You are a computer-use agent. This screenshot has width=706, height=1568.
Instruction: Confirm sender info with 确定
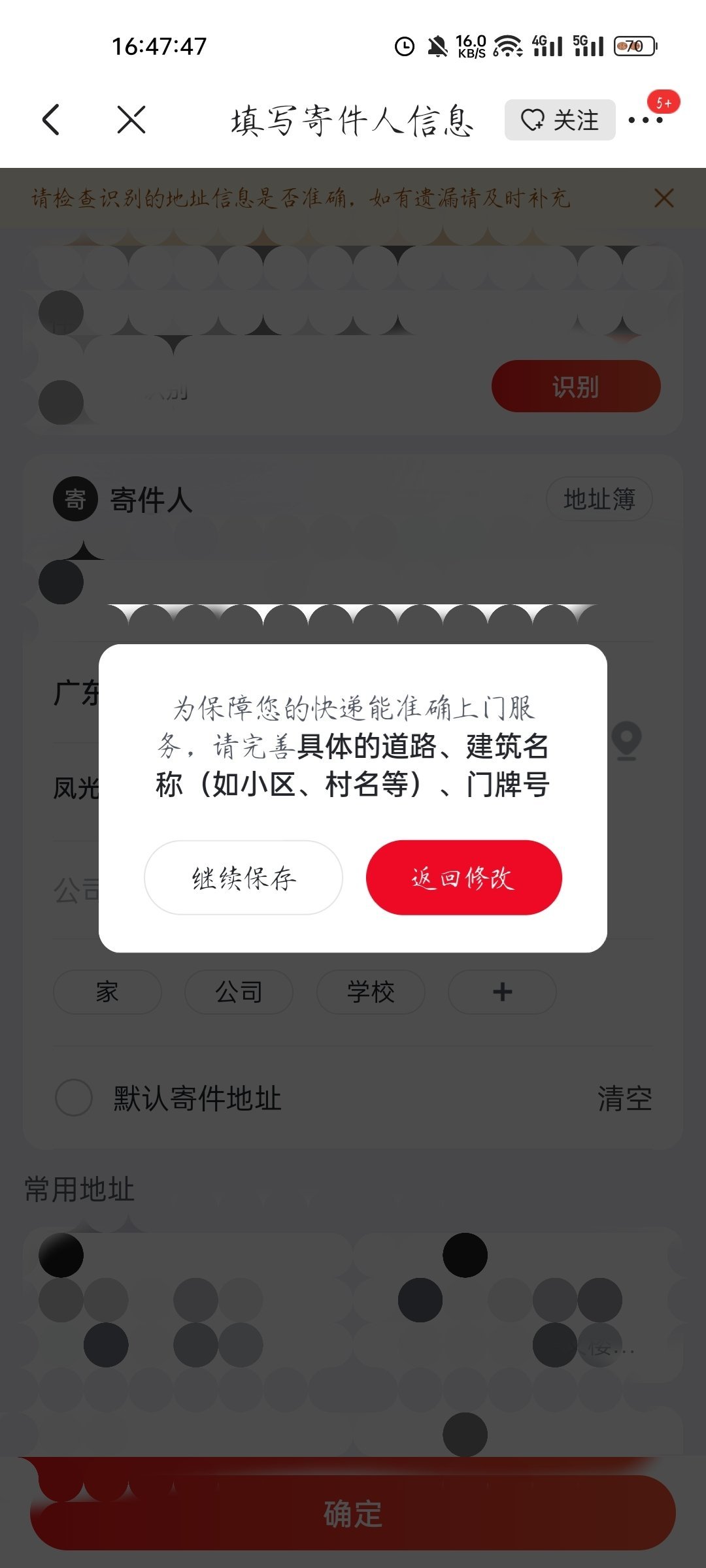point(353,1513)
